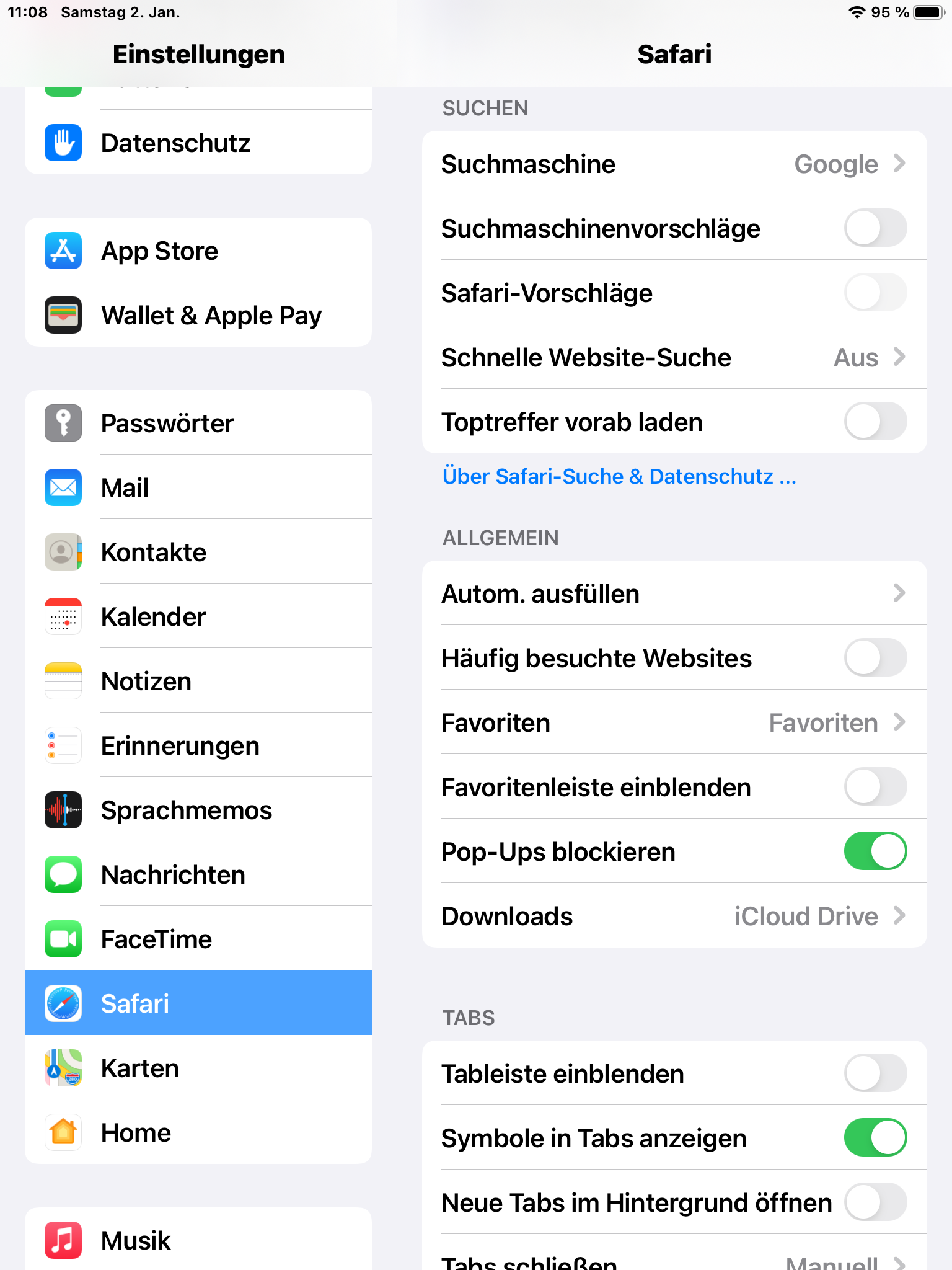Enable Neue Tabs im Hintergrund öffnen
The height and width of the screenshot is (1270, 952).
tap(875, 1202)
